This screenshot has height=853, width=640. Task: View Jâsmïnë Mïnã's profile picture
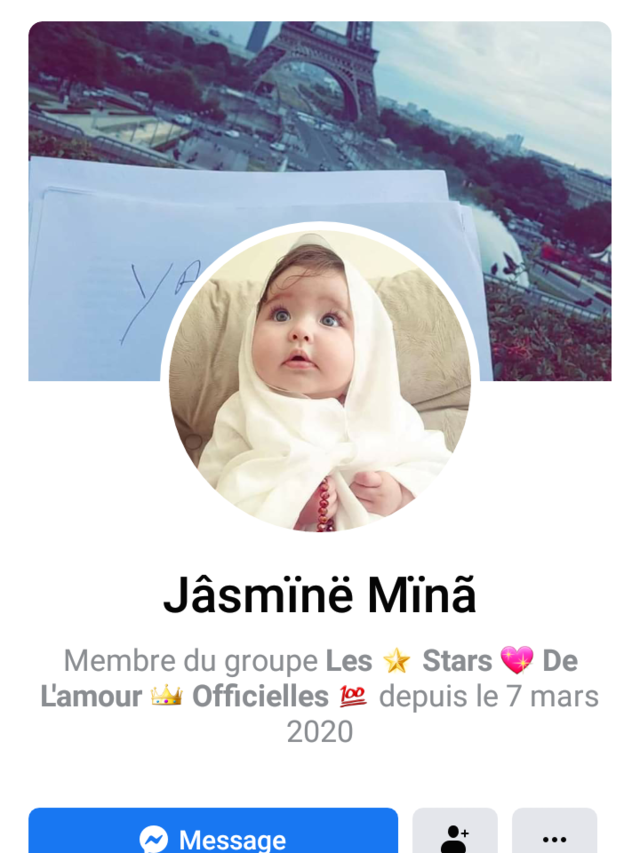click(319, 381)
